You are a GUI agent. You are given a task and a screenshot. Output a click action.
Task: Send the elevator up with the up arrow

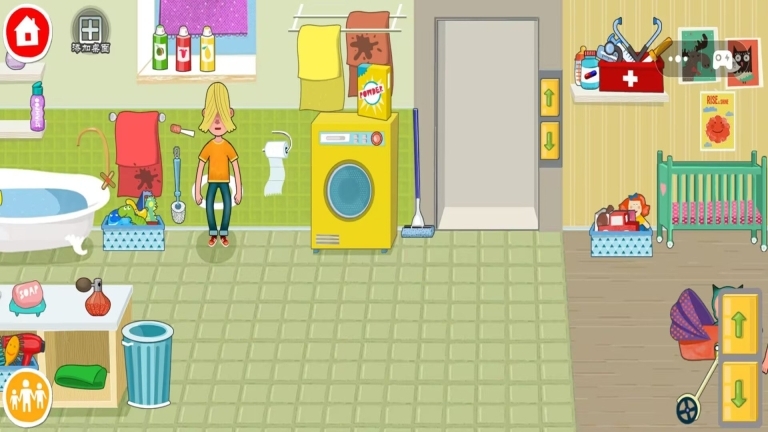[x=550, y=97]
